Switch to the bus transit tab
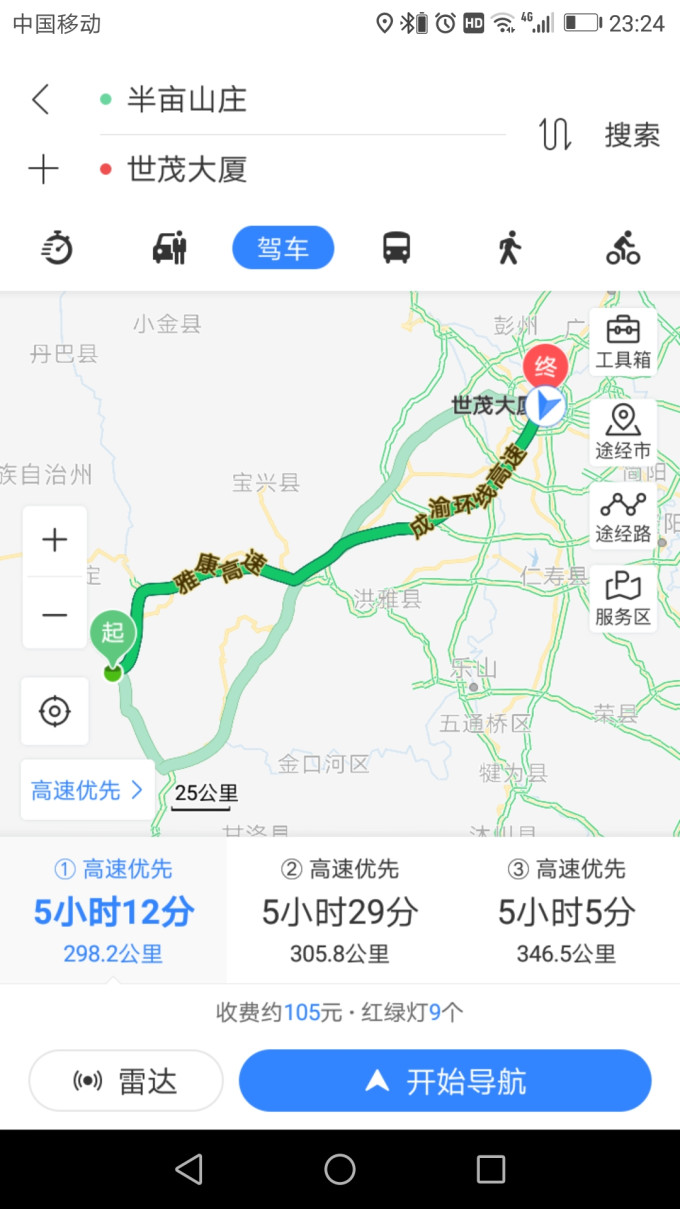This screenshot has height=1209, width=680. 396,247
